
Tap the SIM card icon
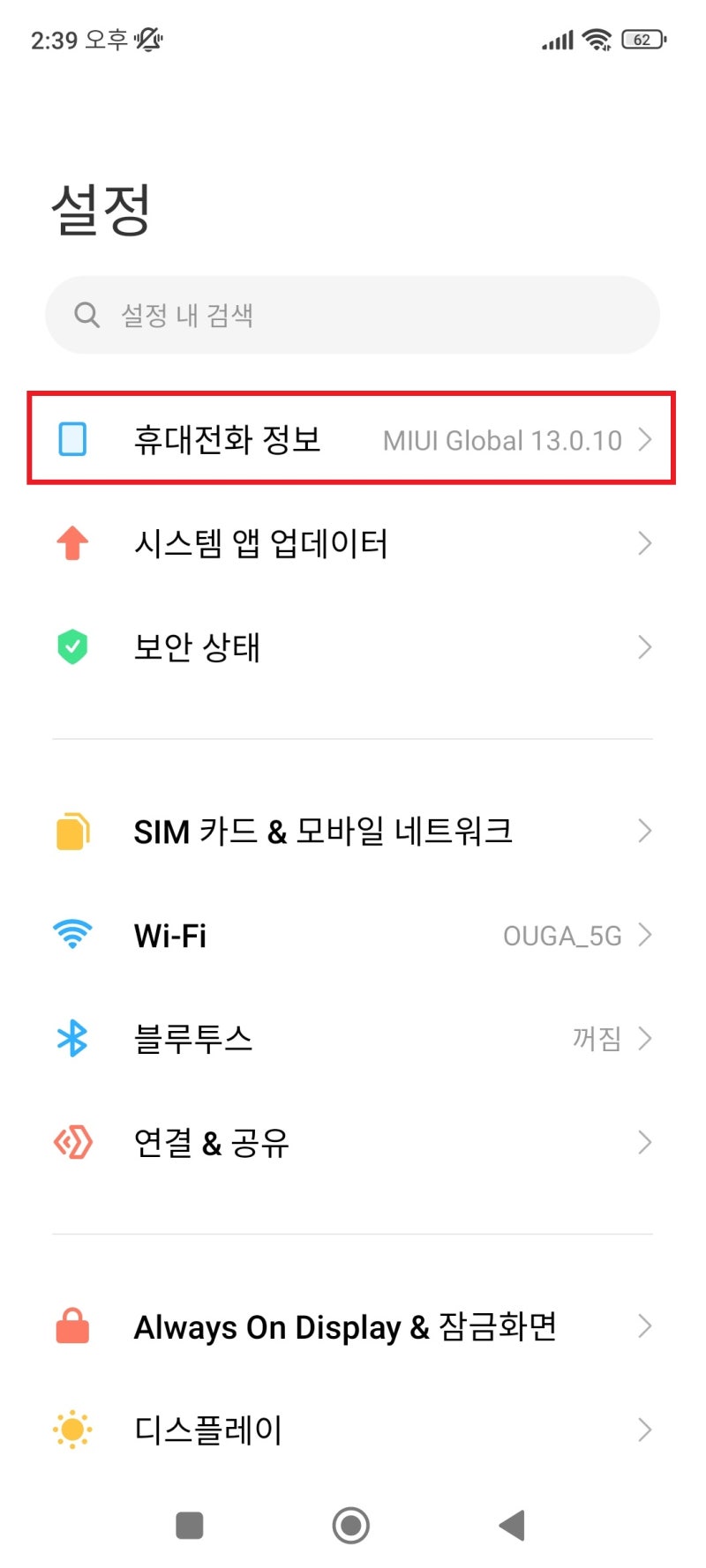[73, 830]
